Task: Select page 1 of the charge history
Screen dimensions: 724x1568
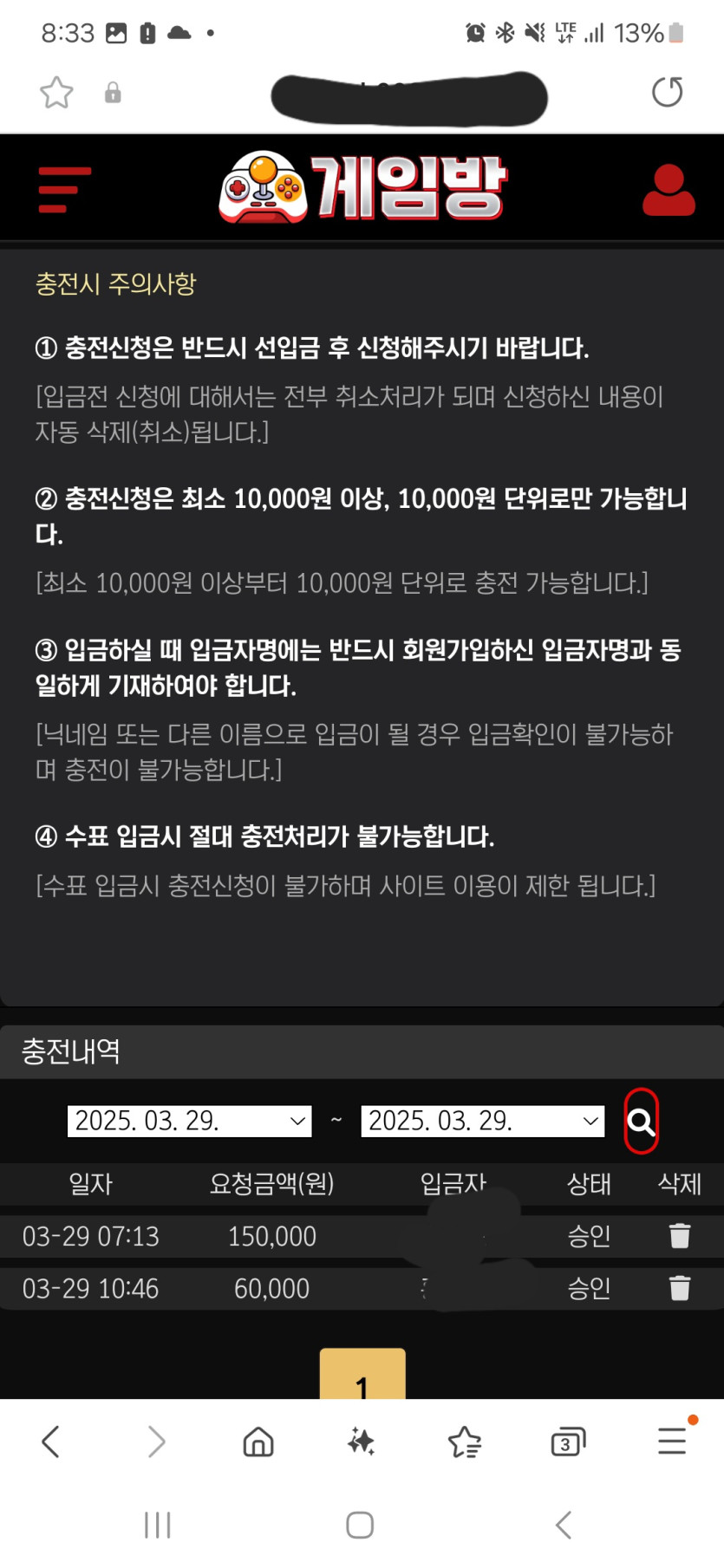Action: coord(362,1379)
